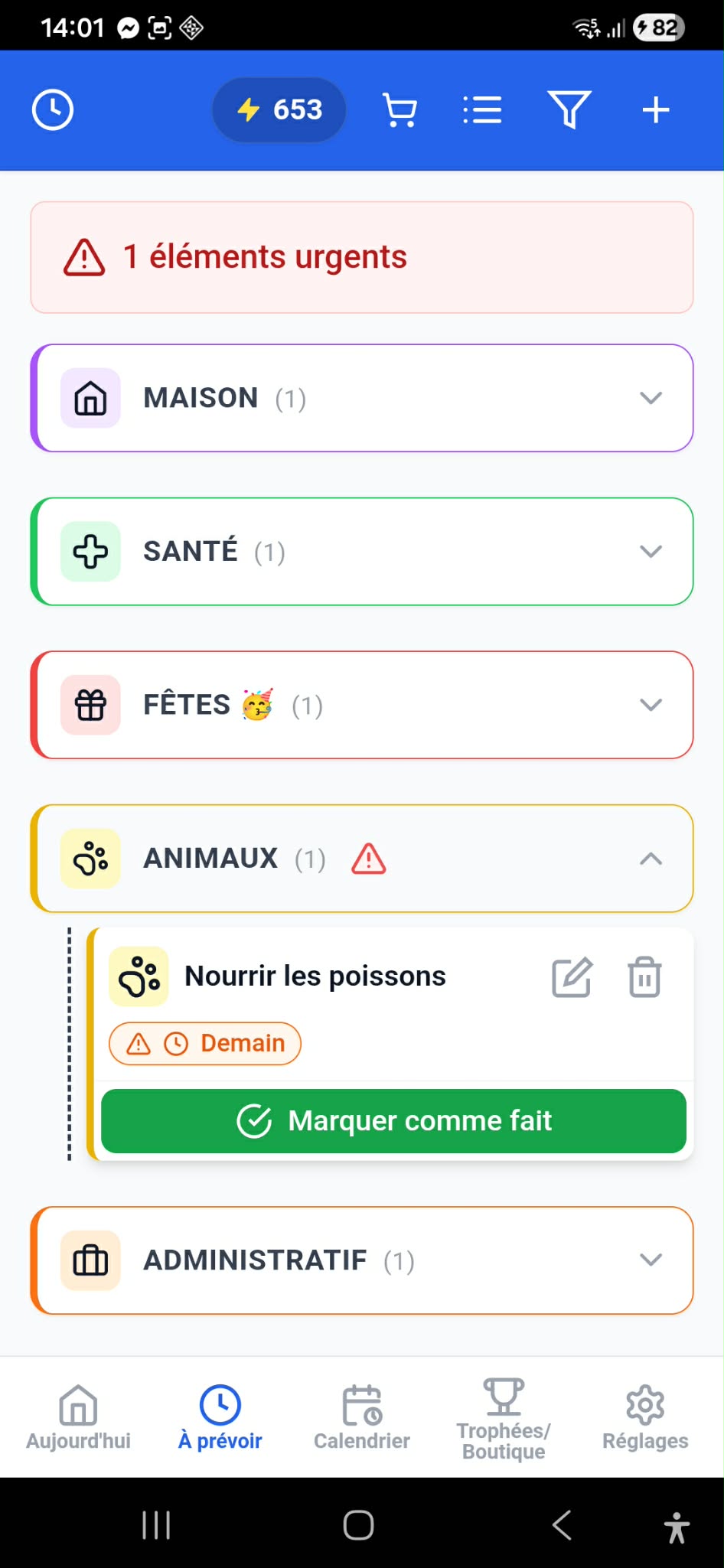
Task: Open the 653 energy points badge
Action: pos(279,110)
